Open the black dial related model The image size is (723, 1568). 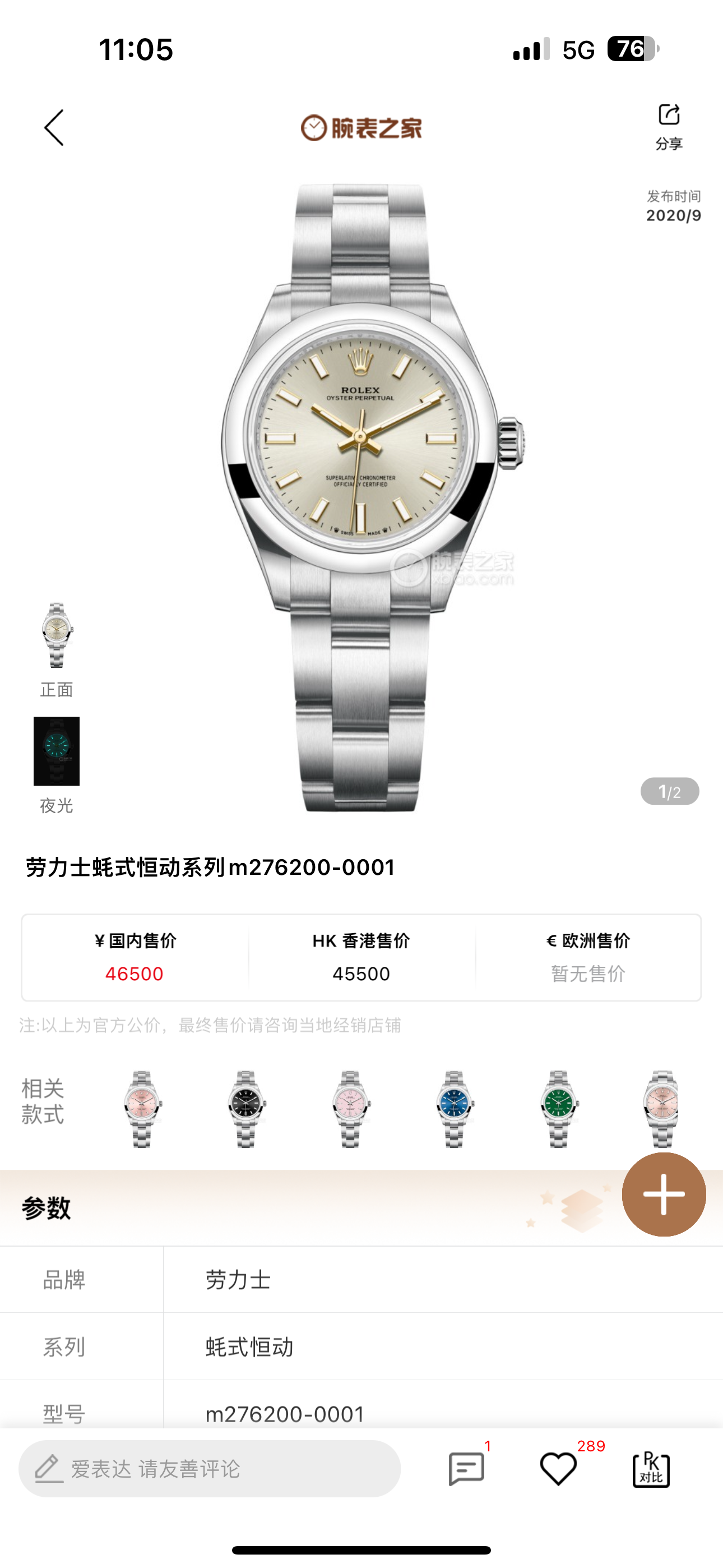[246, 1109]
